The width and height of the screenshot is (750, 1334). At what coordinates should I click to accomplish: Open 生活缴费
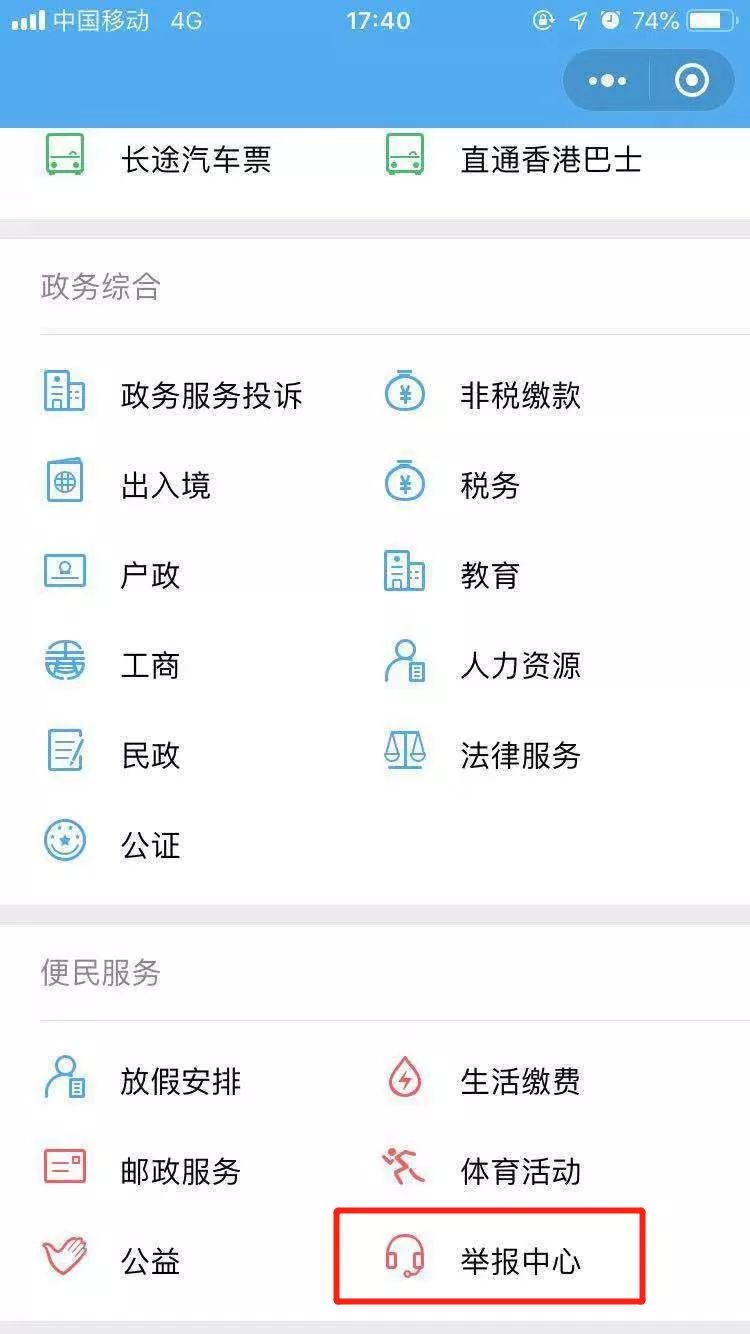tap(483, 1081)
